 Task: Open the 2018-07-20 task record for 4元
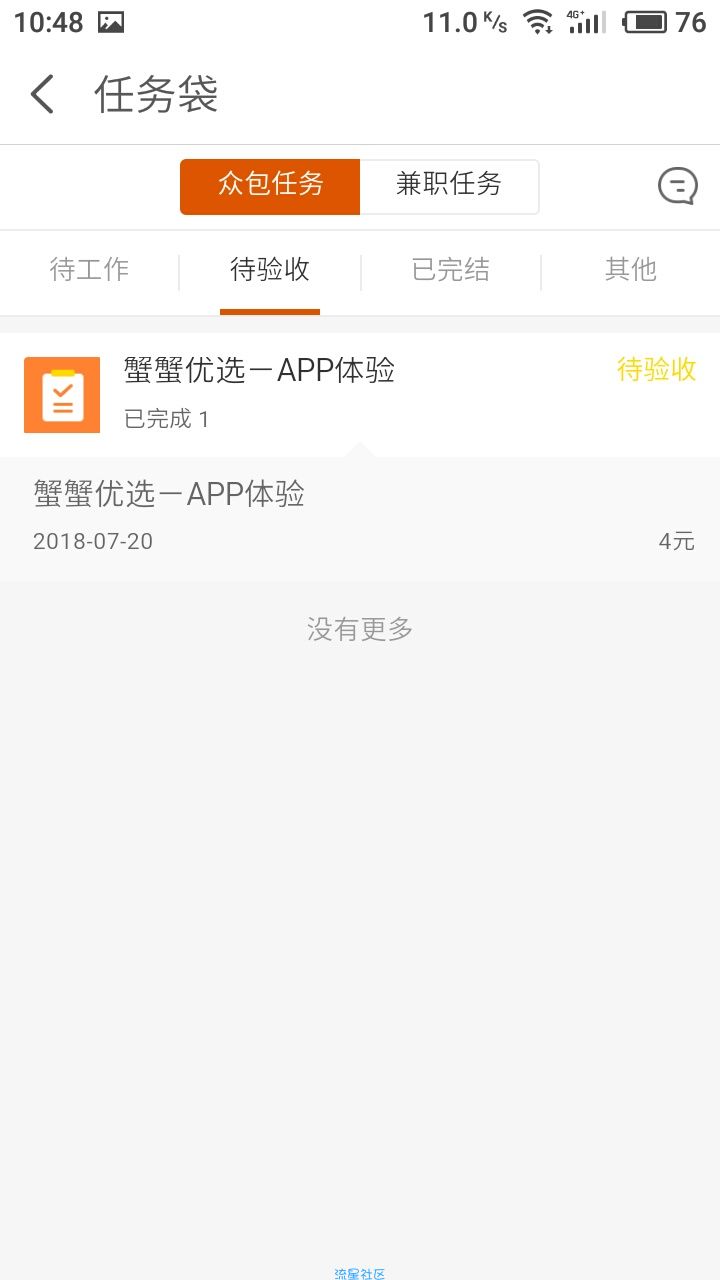tap(360, 518)
